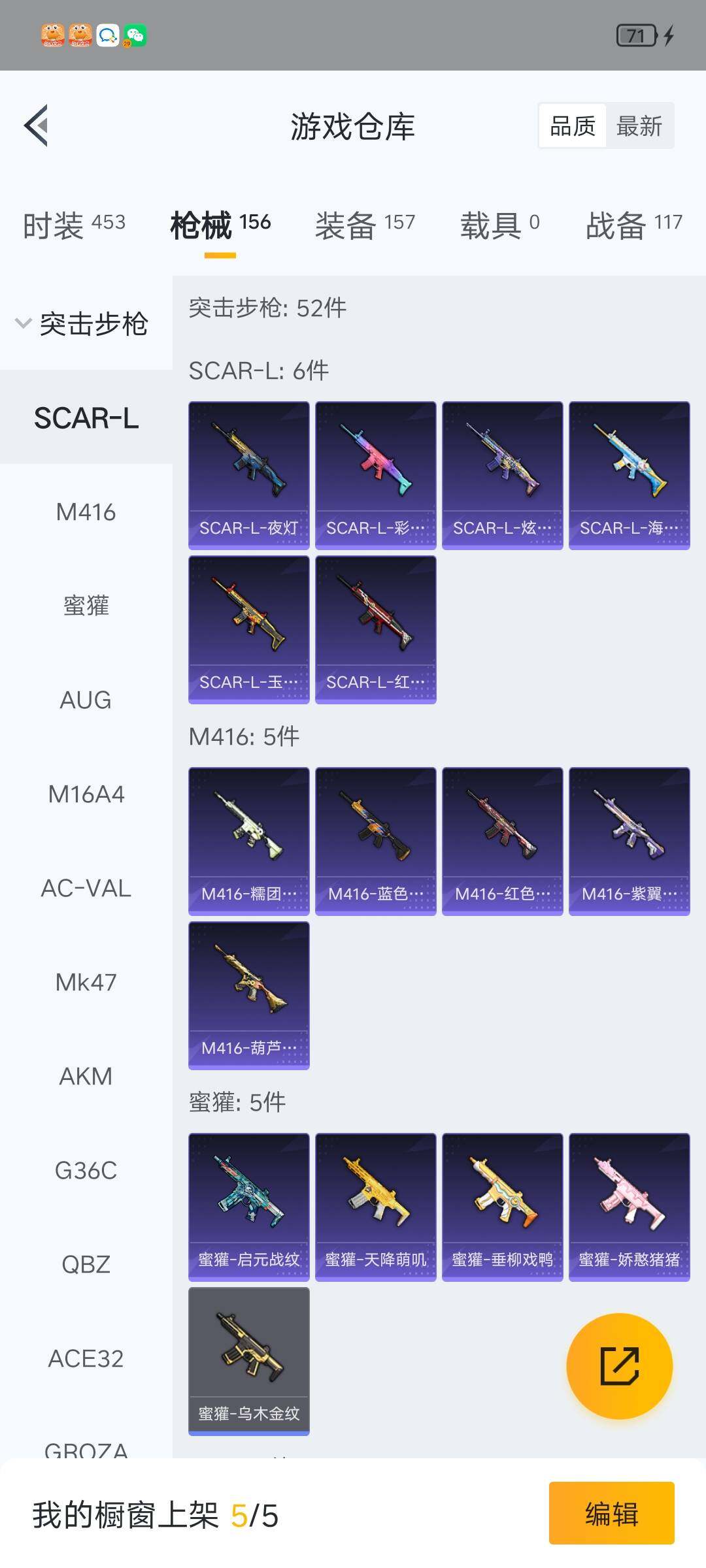Viewport: 706px width, 1568px height.
Task: Switch to the 装备 tab
Action: [365, 225]
